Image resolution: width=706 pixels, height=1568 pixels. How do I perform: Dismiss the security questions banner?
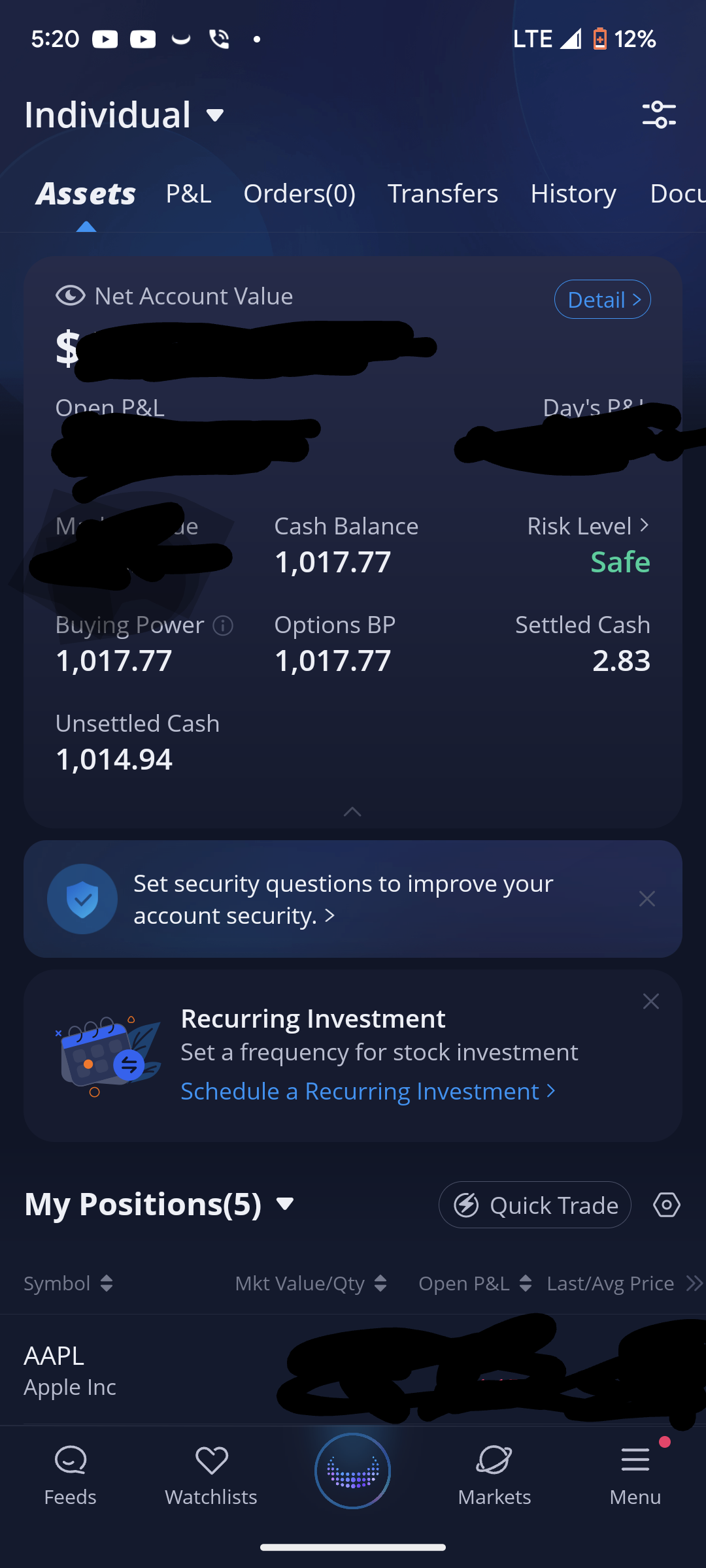tap(647, 899)
